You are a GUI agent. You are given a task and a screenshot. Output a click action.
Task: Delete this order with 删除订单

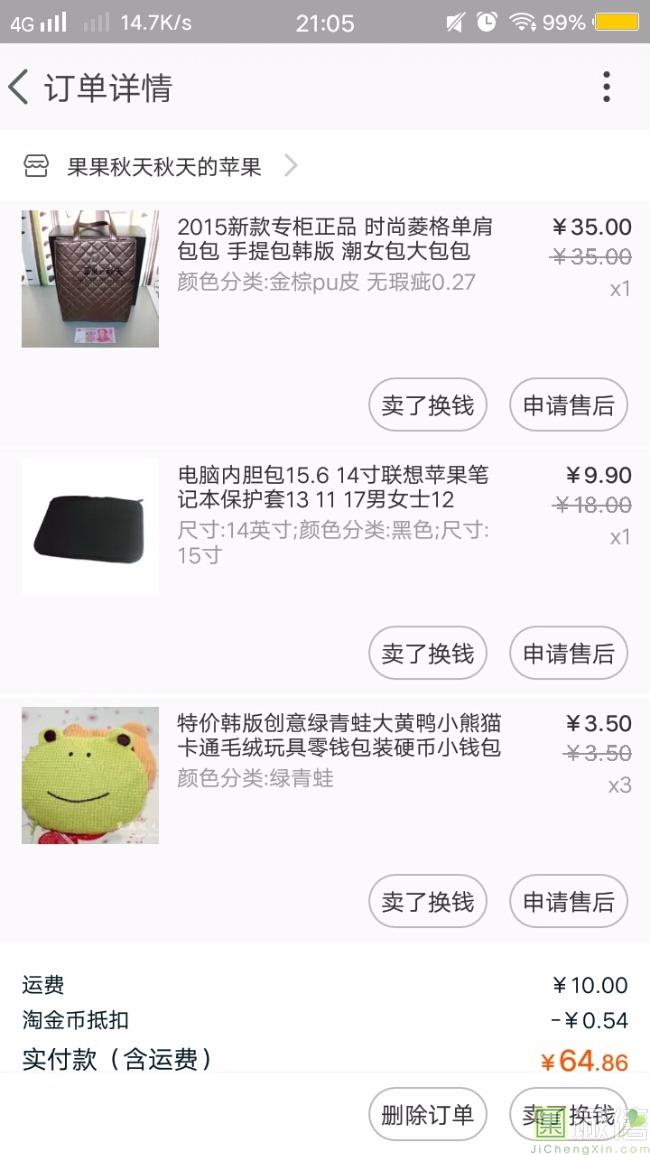pyautogui.click(x=427, y=1115)
